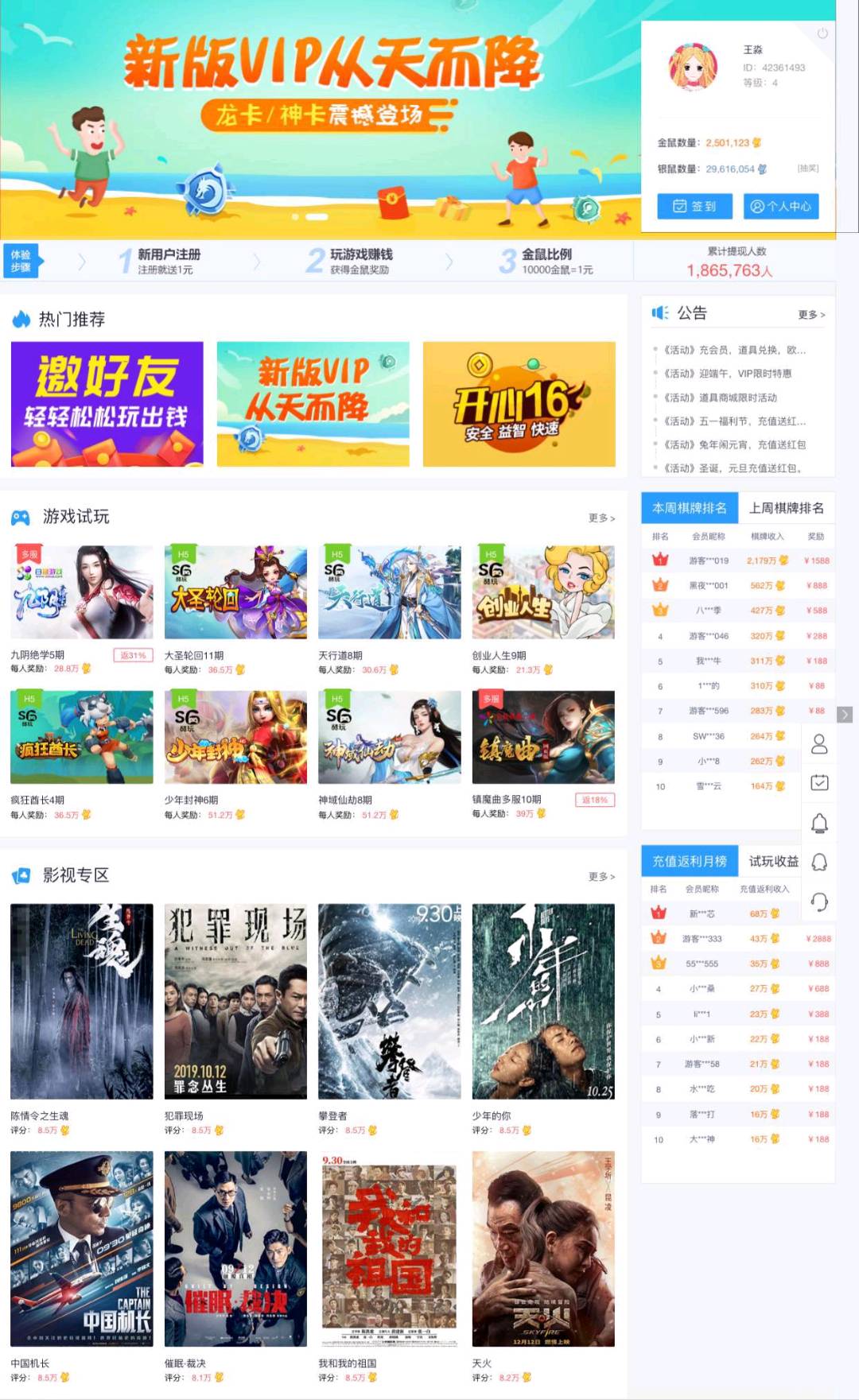The width and height of the screenshot is (859, 1400).
Task: Tap the 签到 check-in button
Action: click(x=694, y=206)
